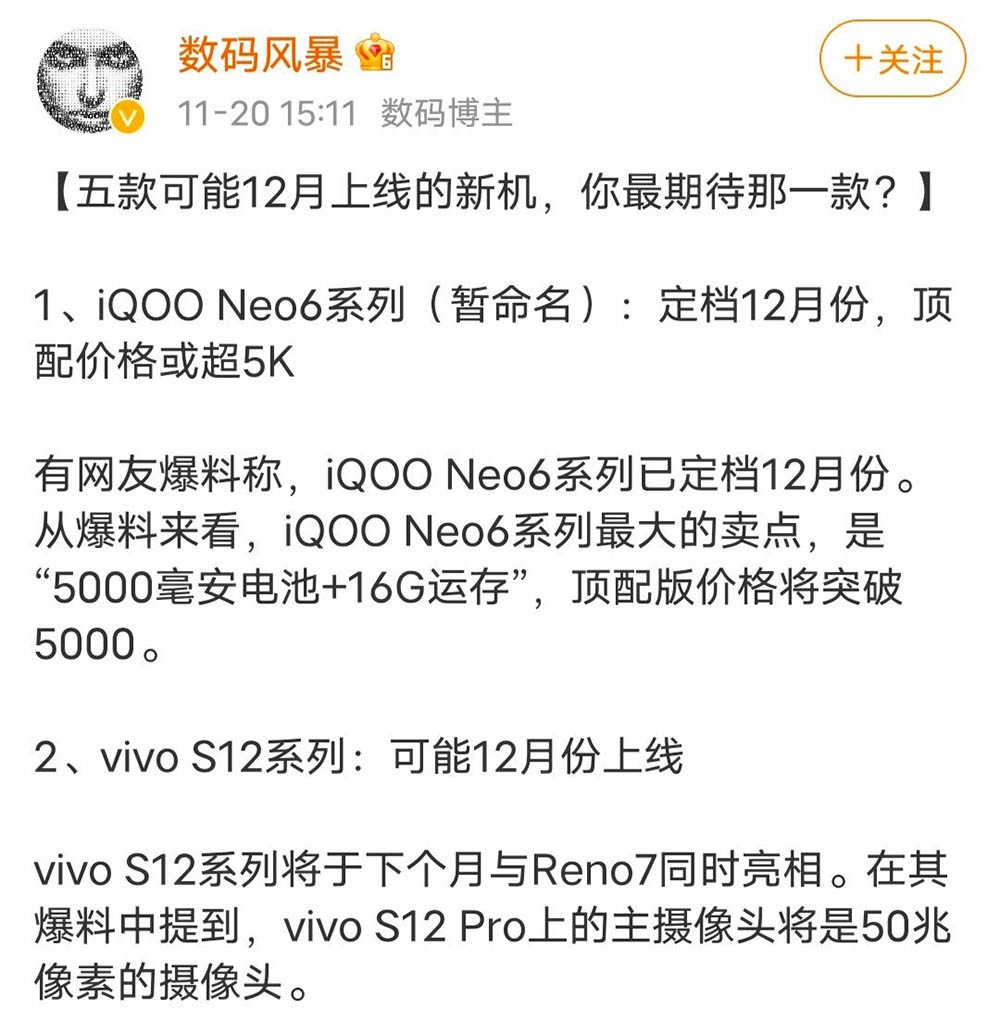The width and height of the screenshot is (1000, 1033).
Task: Open the 数码风暴 username link
Action: 260,55
